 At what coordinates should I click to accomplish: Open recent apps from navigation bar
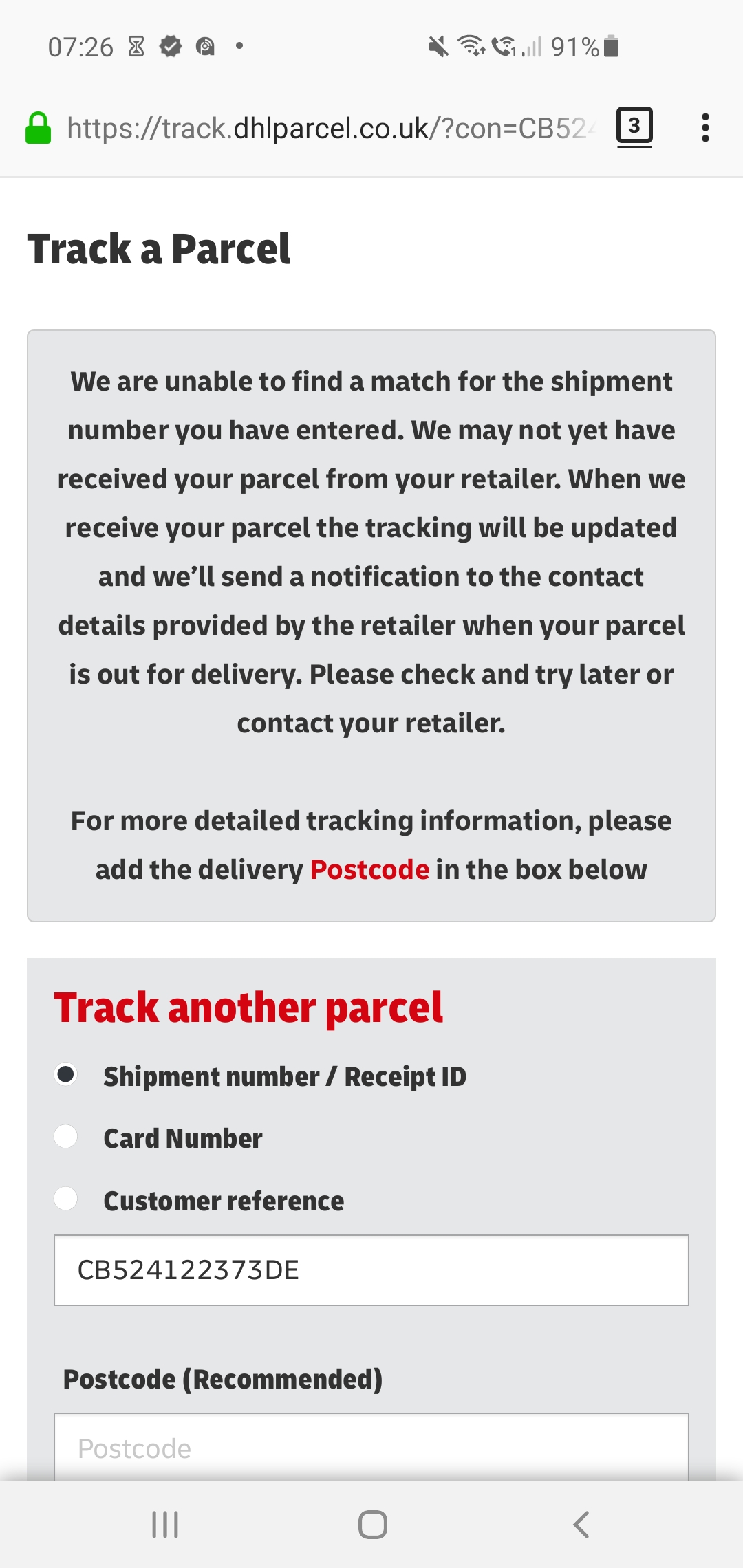pyautogui.click(x=165, y=1525)
